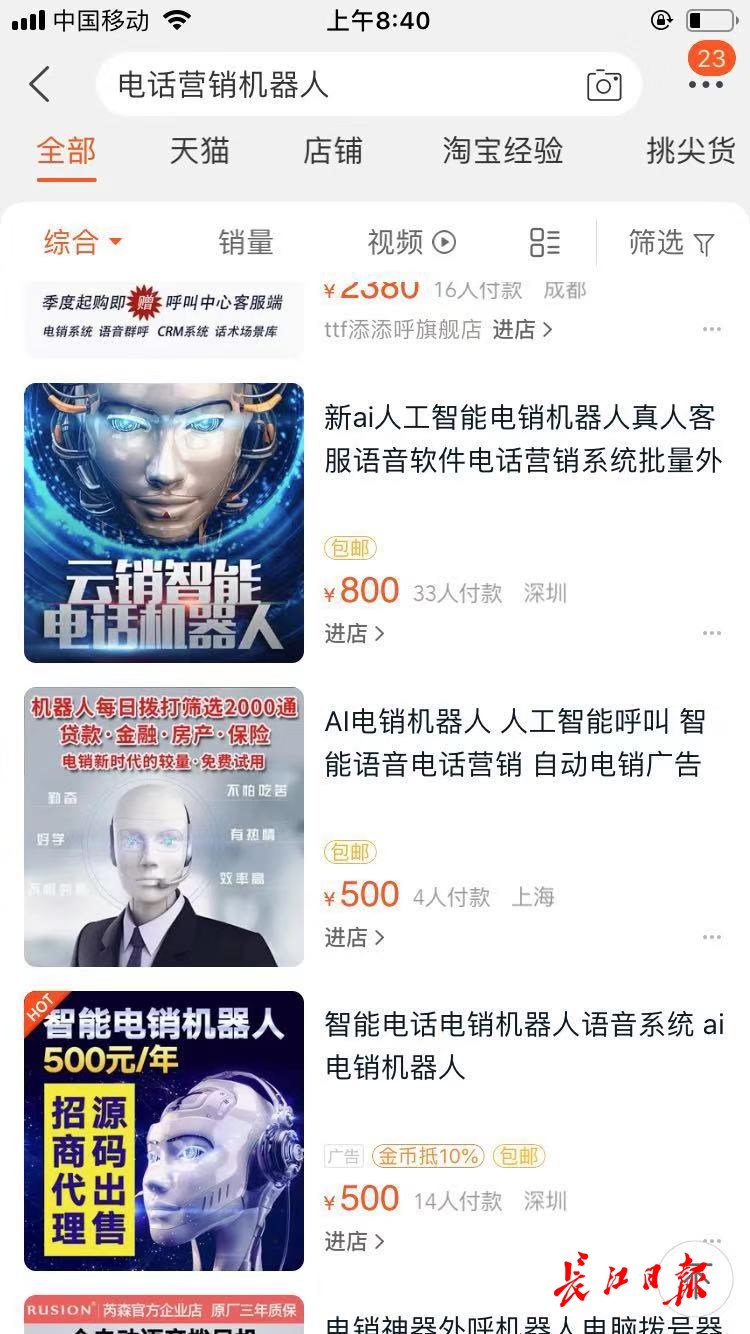The width and height of the screenshot is (750, 1334).
Task: Open the AI电销机器人 人工智能呼叫 listing
Action: [x=515, y=743]
